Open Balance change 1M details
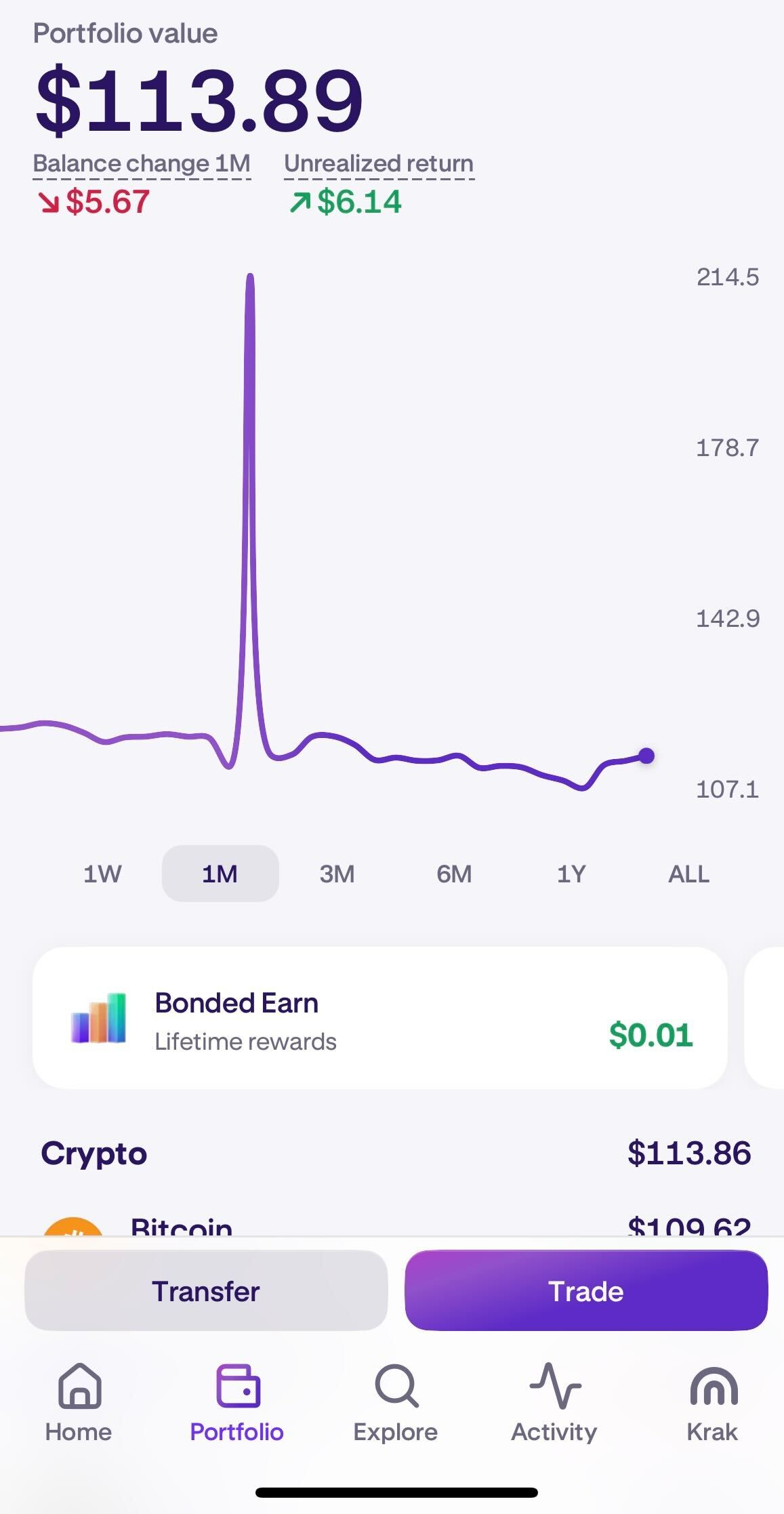This screenshot has width=784, height=1514. [142, 164]
